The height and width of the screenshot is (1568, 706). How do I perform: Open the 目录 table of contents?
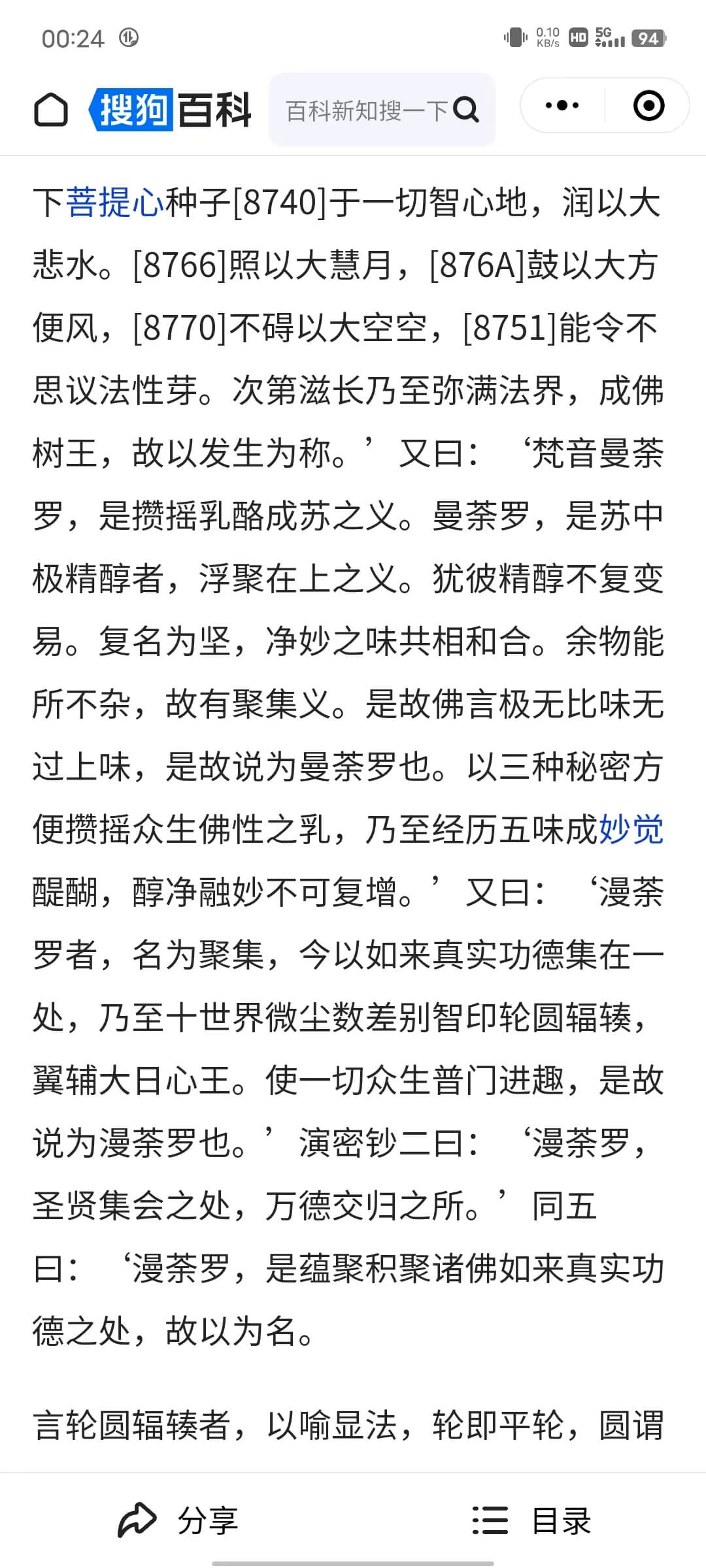pyautogui.click(x=531, y=1521)
